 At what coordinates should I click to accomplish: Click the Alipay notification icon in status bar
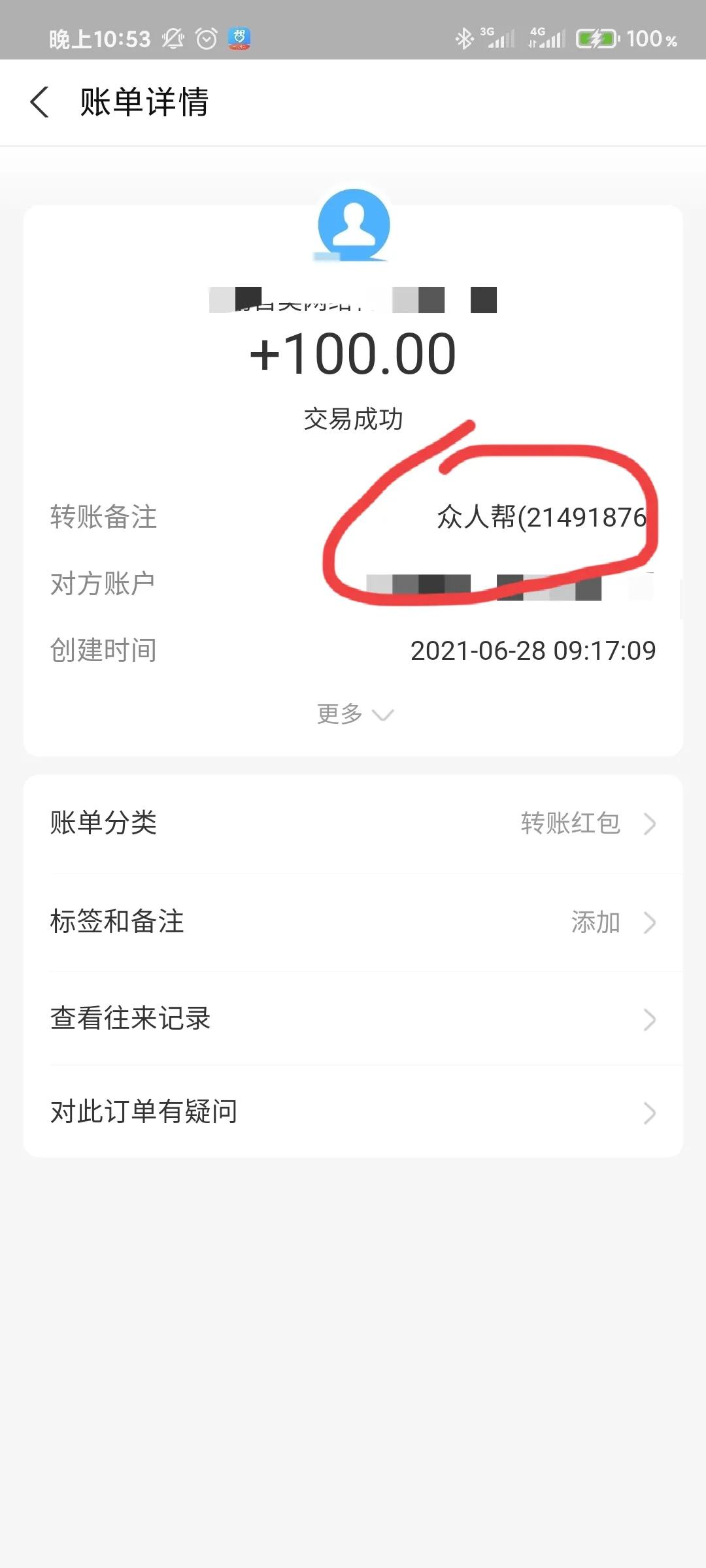click(x=241, y=38)
